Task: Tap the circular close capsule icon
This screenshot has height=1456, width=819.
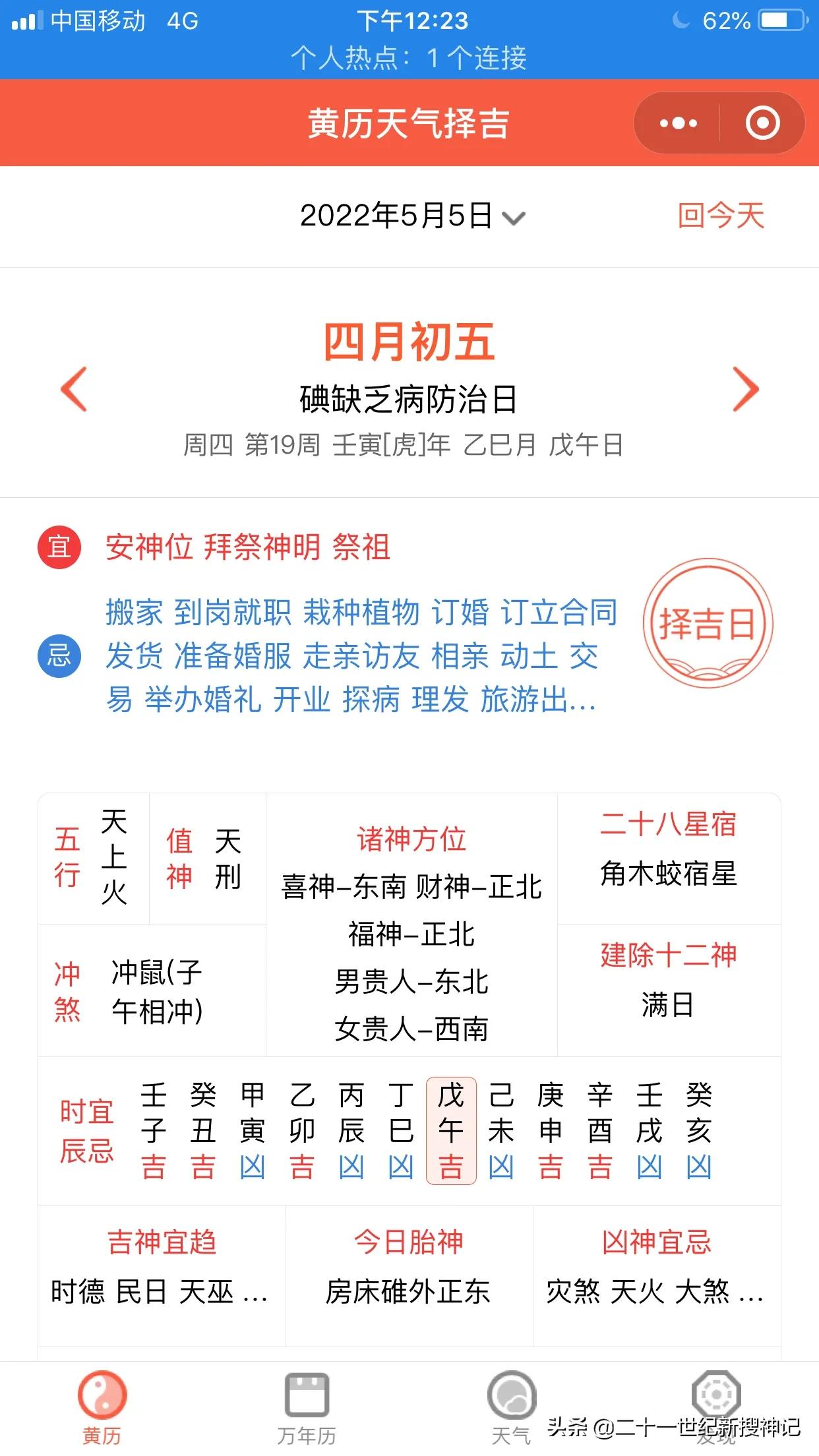Action: coord(762,123)
